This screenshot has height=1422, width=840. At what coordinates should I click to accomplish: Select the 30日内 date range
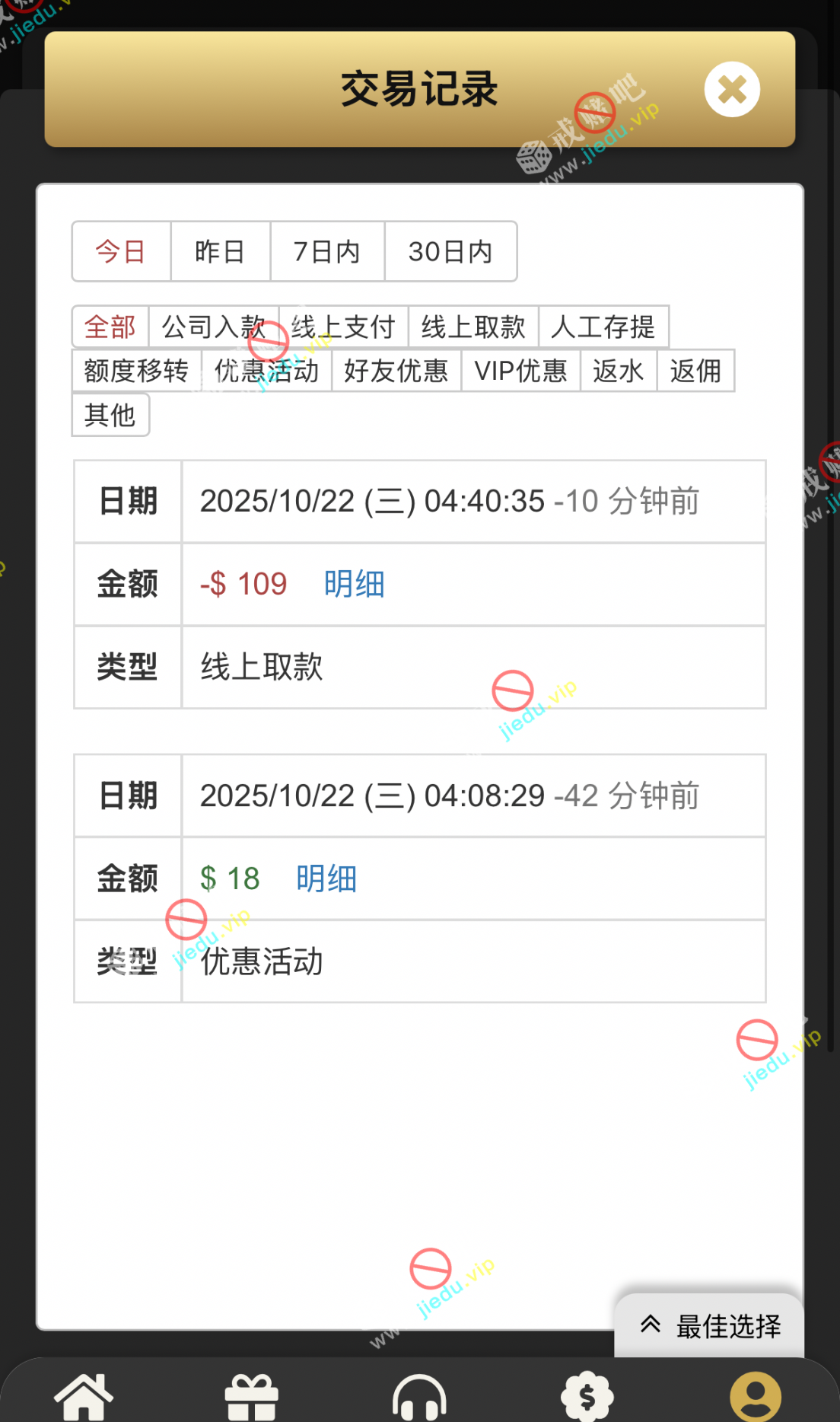450,252
